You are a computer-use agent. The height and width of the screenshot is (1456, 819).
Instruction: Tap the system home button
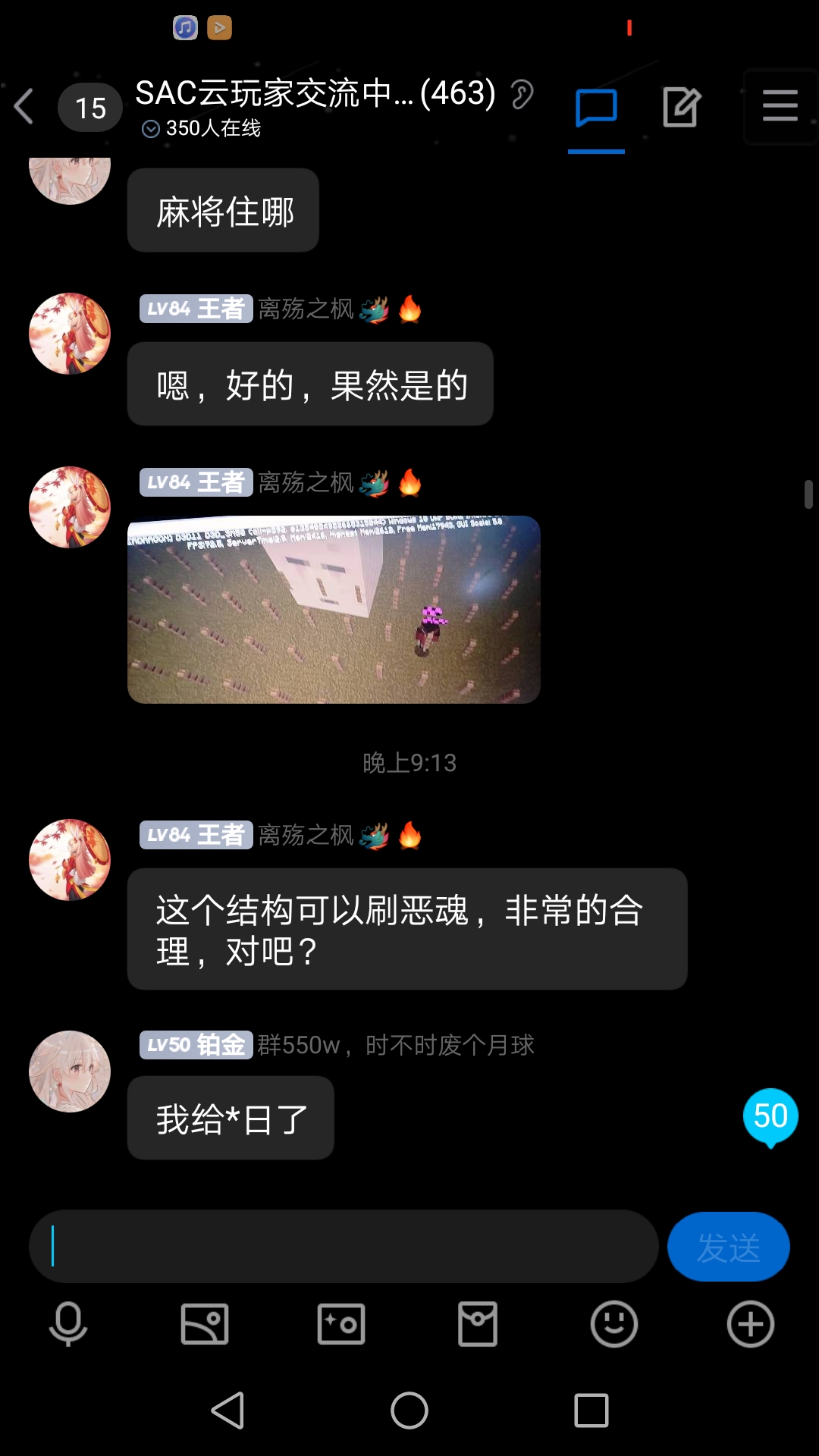pyautogui.click(x=409, y=1410)
